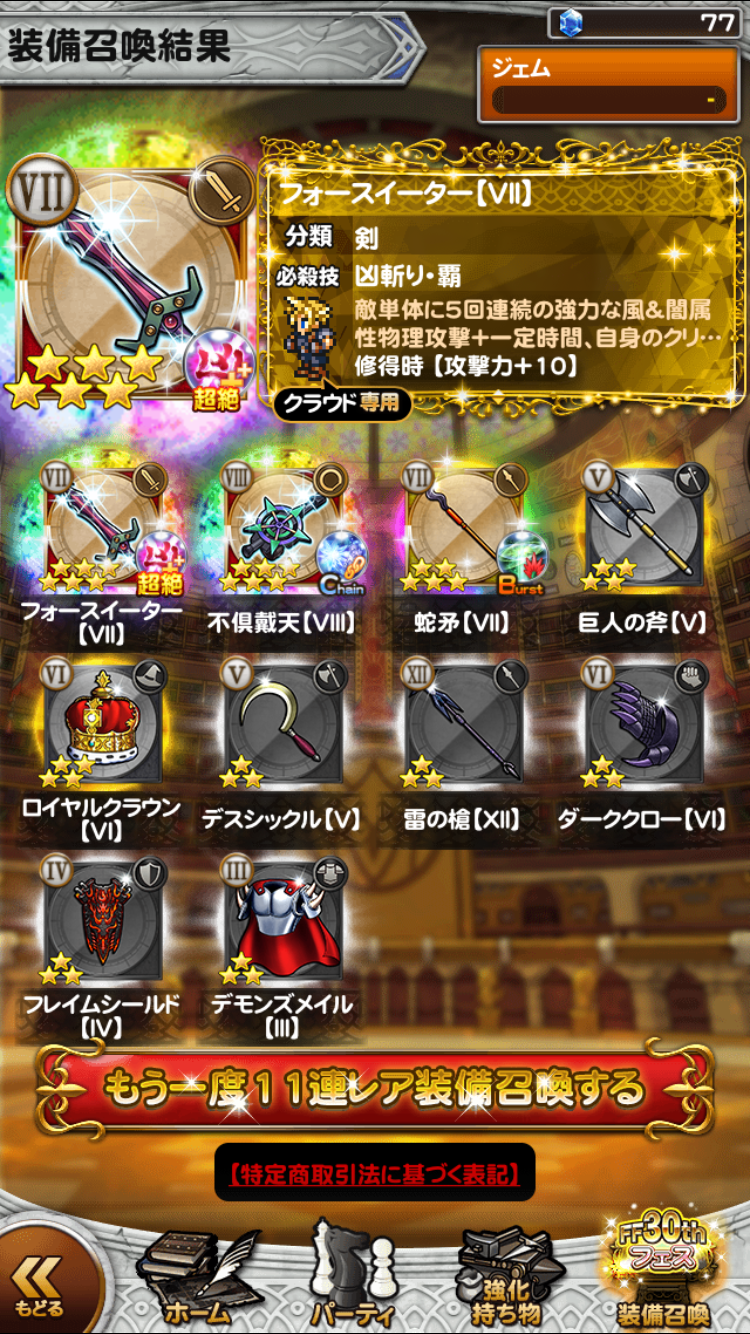
Task: Go to the ホーム tab
Action: coord(197,1278)
